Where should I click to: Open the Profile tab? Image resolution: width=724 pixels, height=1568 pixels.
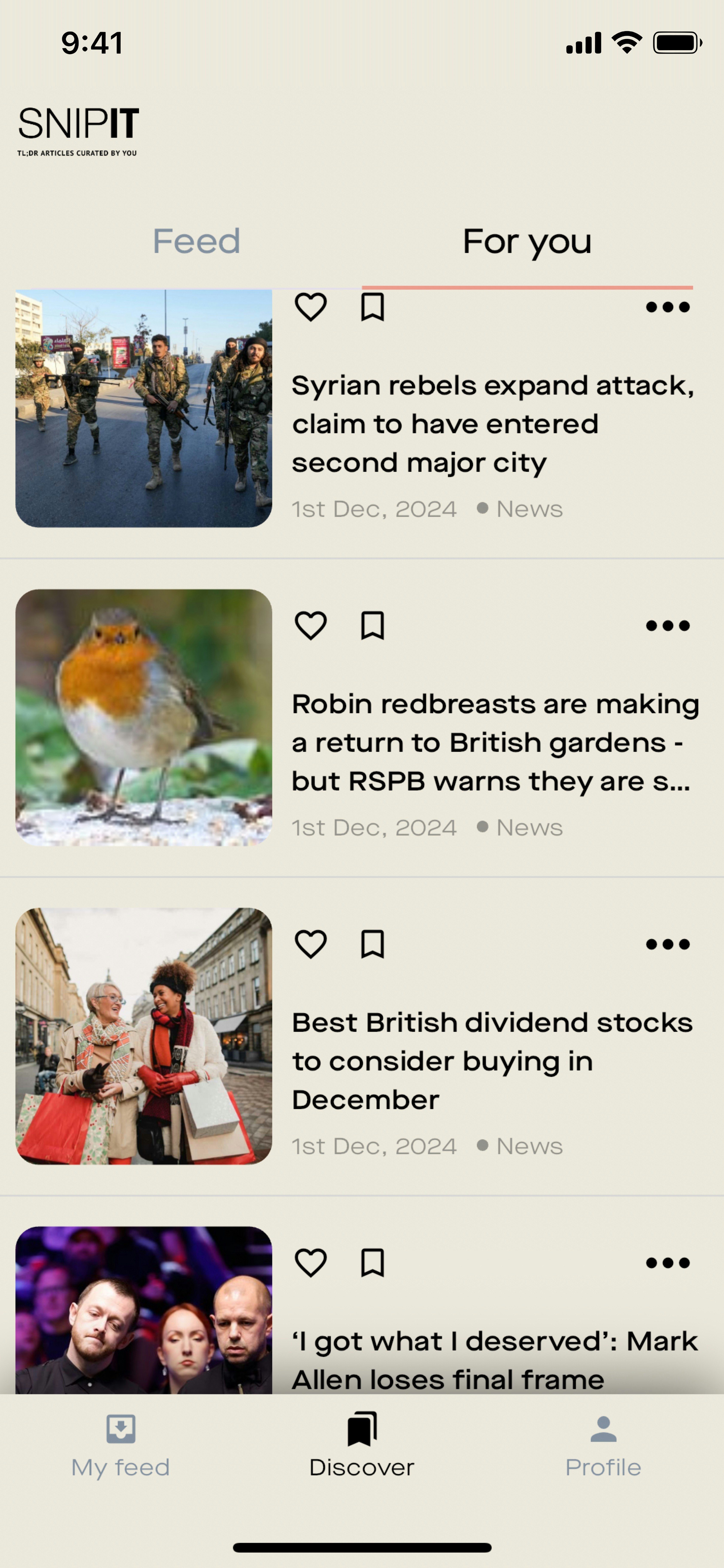tap(603, 1446)
